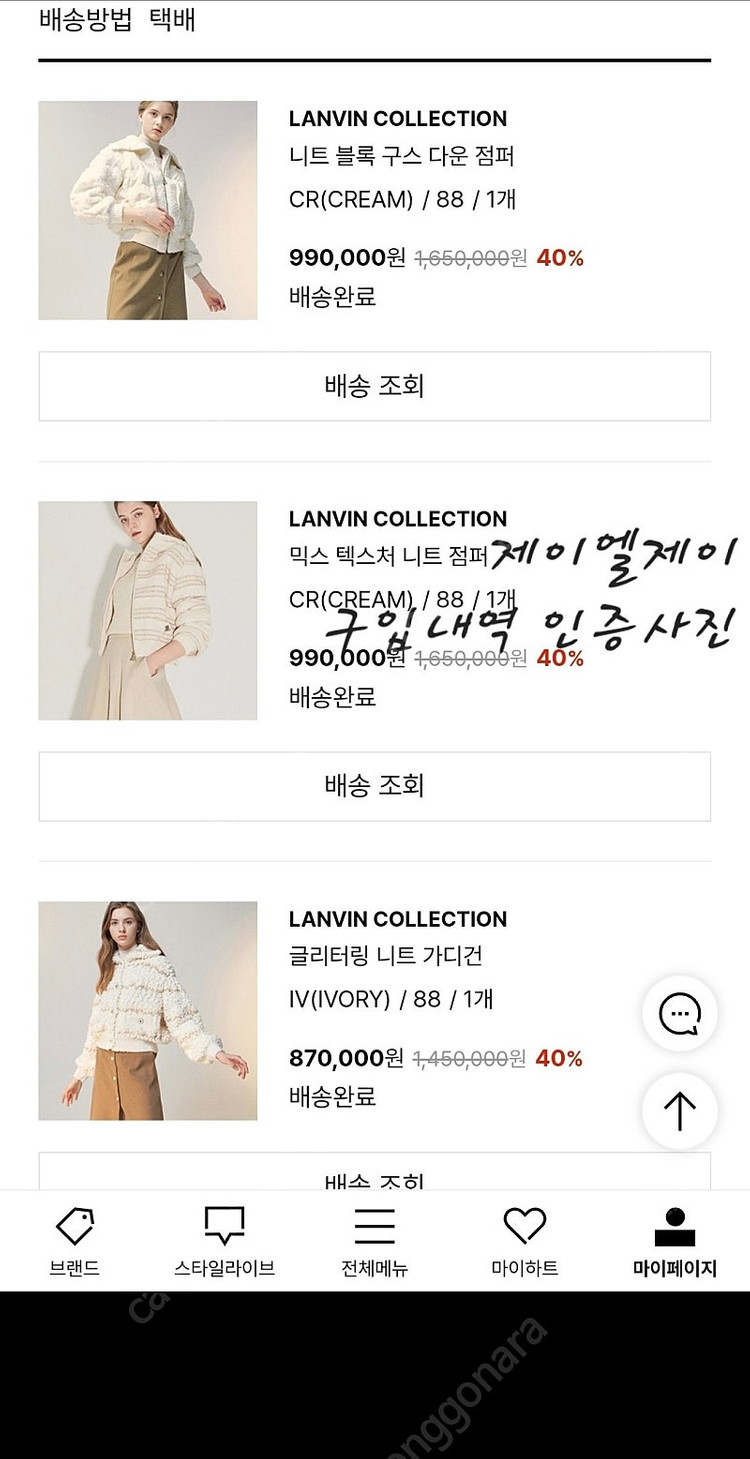Open the first cream jacket product thumbnail
The image size is (750, 1459).
tap(147, 210)
